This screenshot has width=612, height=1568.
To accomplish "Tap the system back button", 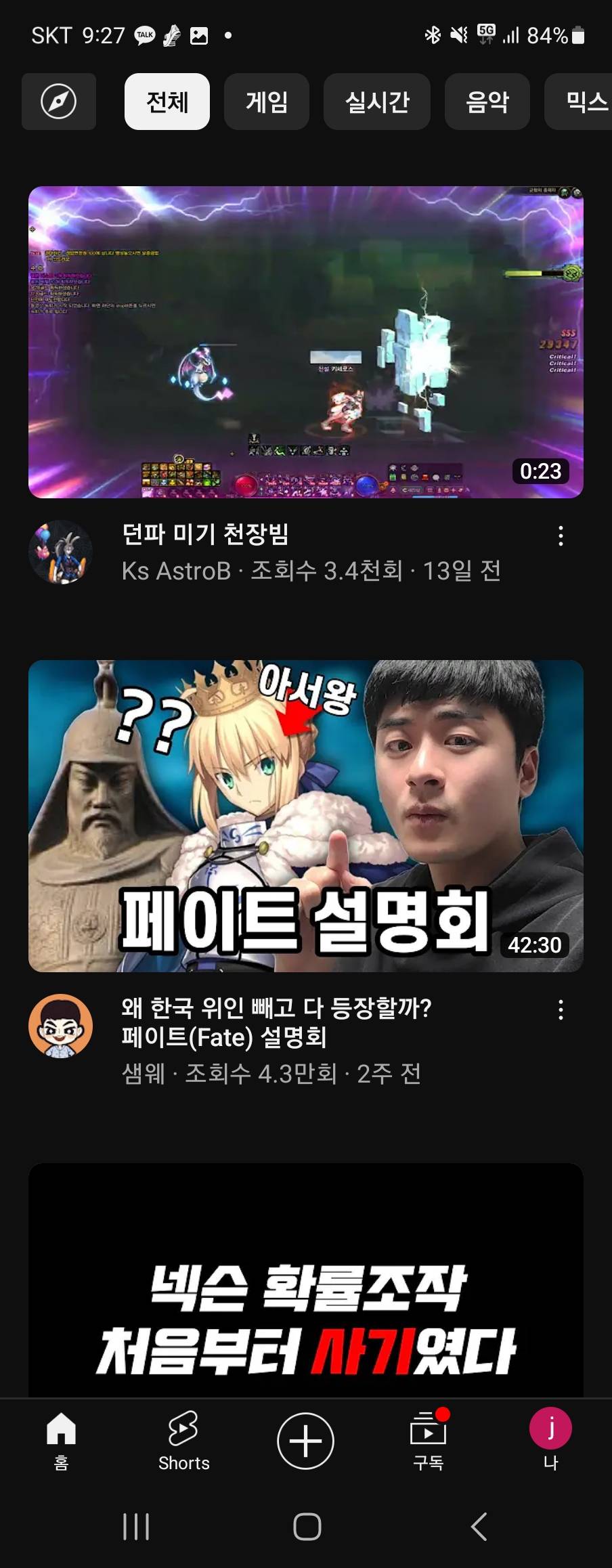I will (x=479, y=1527).
